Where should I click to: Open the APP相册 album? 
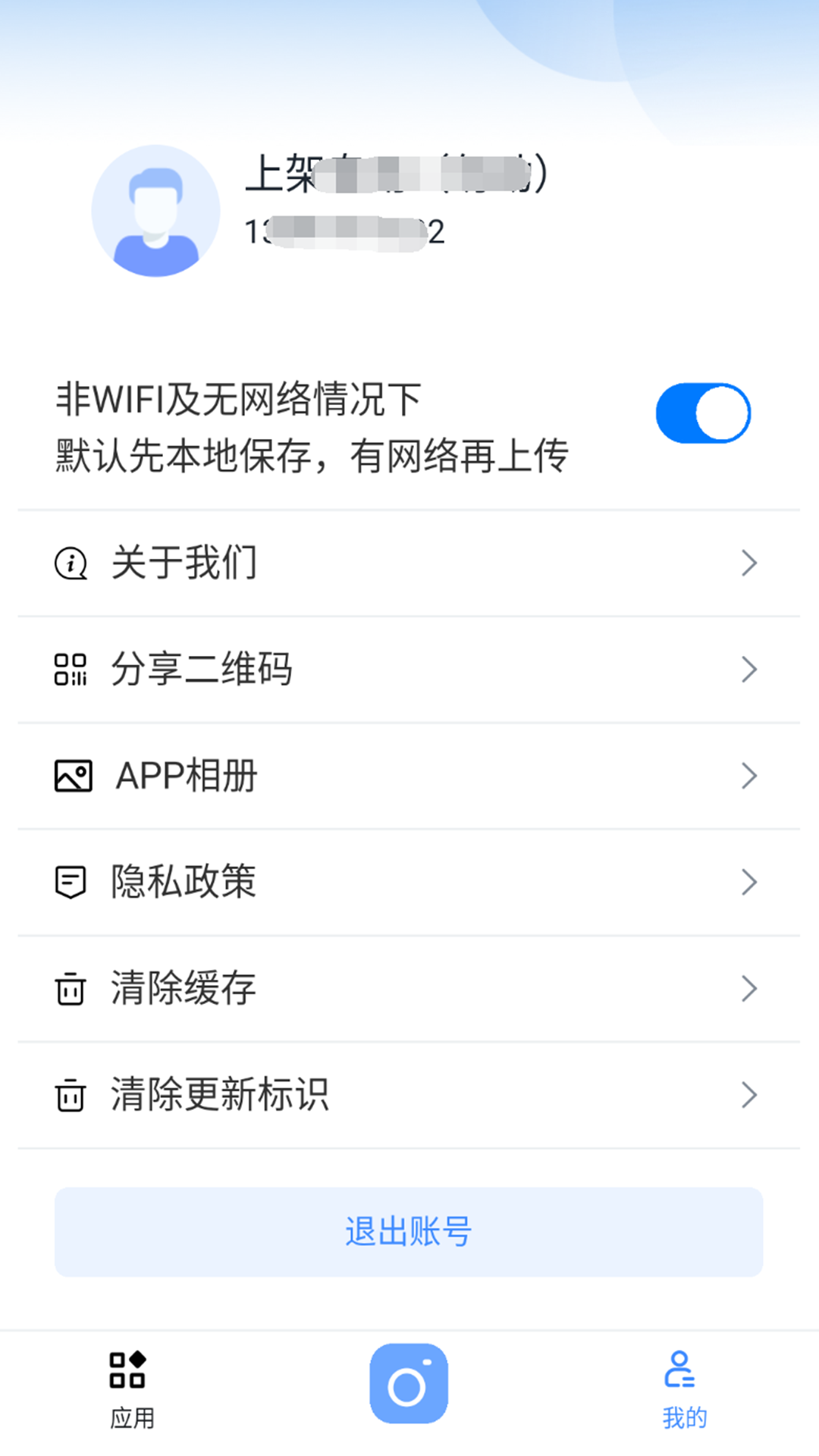(408, 776)
